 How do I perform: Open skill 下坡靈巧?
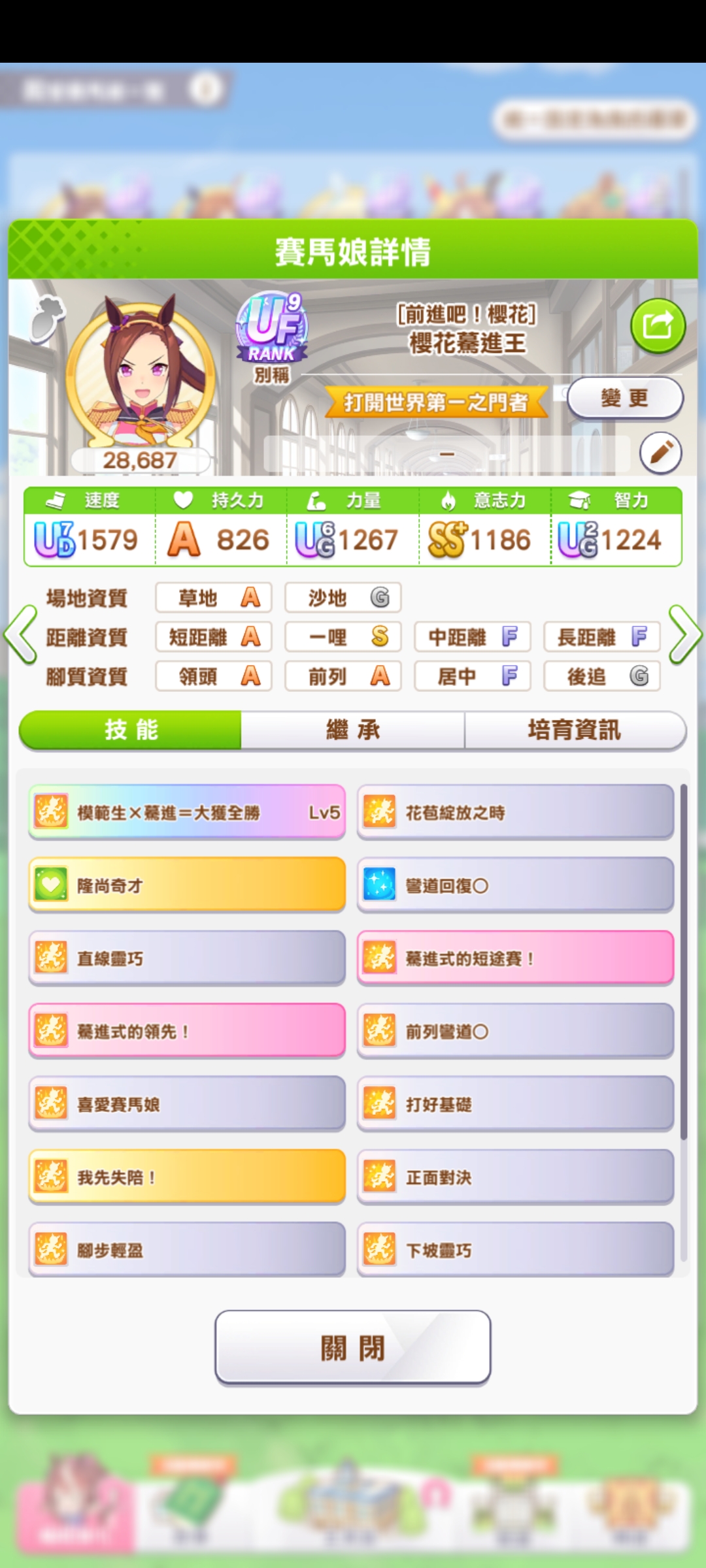[x=515, y=1250]
